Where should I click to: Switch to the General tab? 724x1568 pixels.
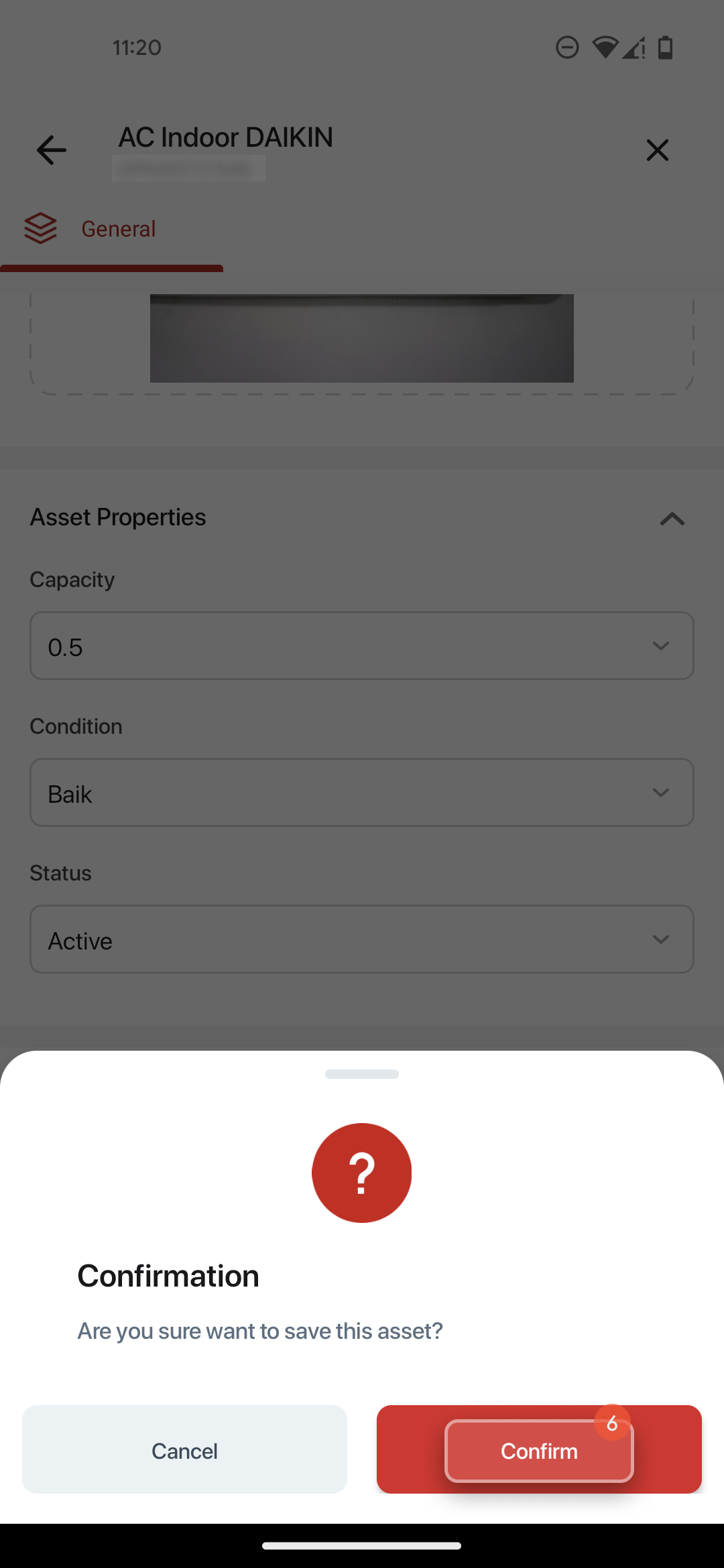click(x=111, y=229)
